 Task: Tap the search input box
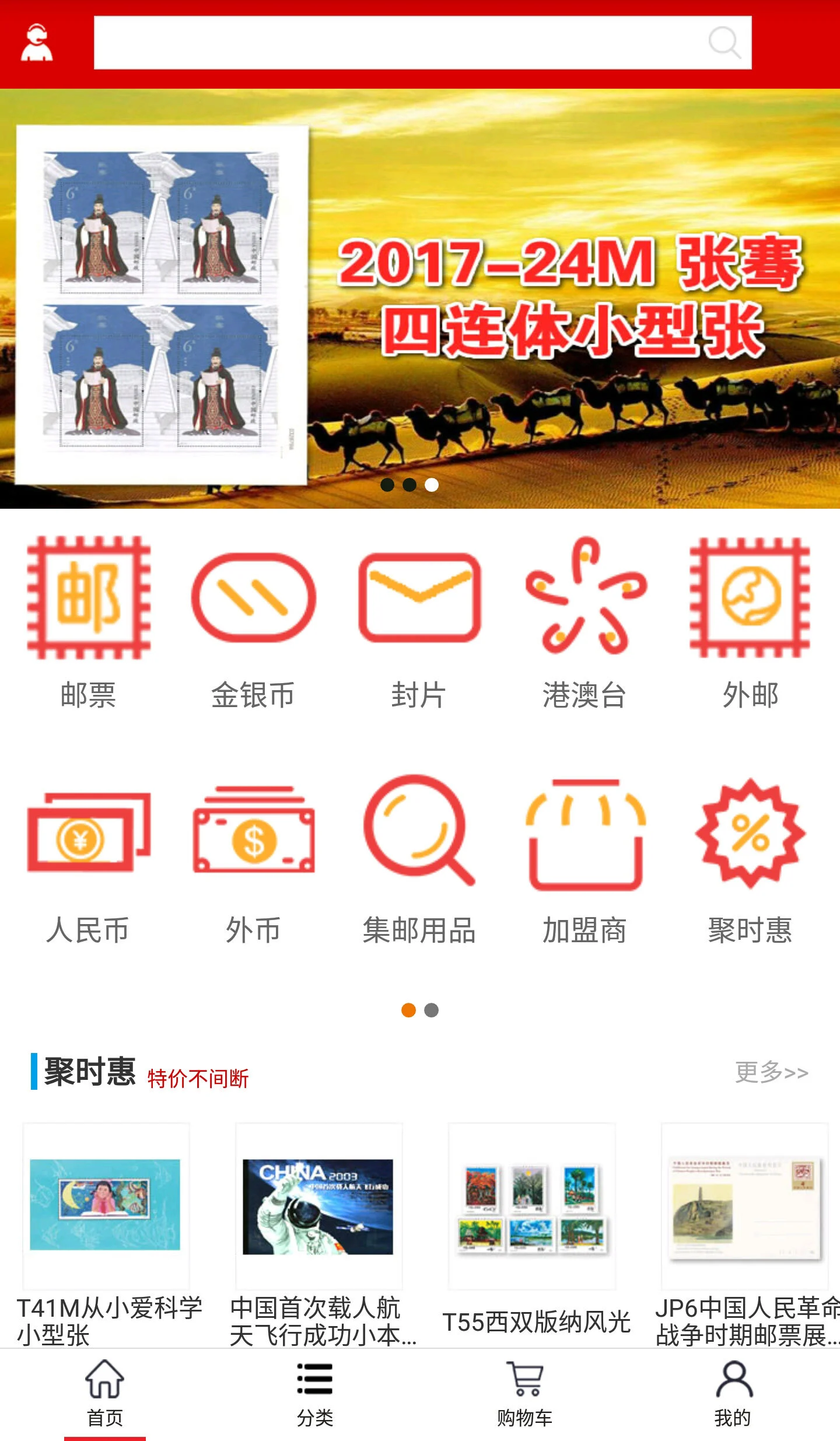point(397,43)
